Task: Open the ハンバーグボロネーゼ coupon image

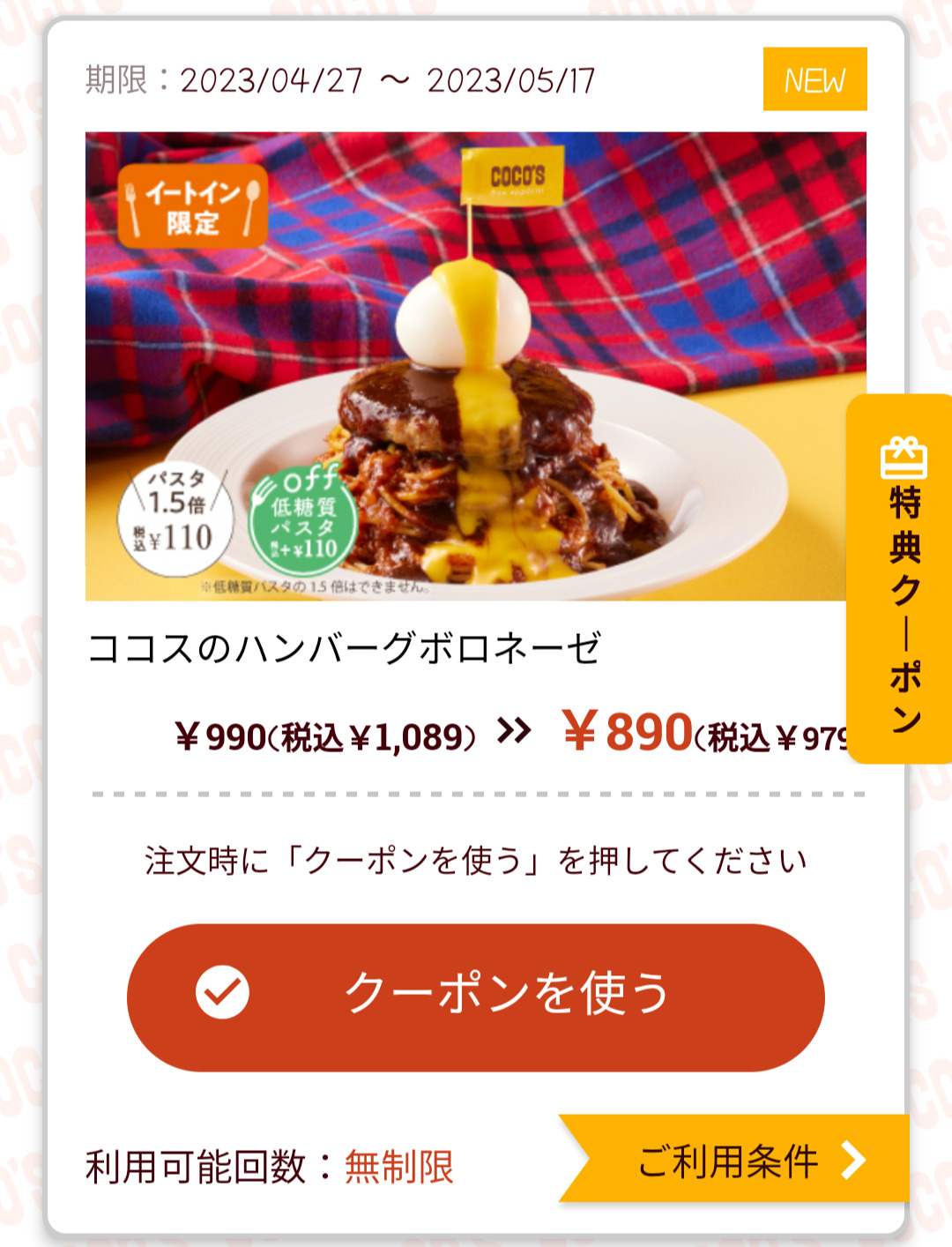Action: [476, 366]
